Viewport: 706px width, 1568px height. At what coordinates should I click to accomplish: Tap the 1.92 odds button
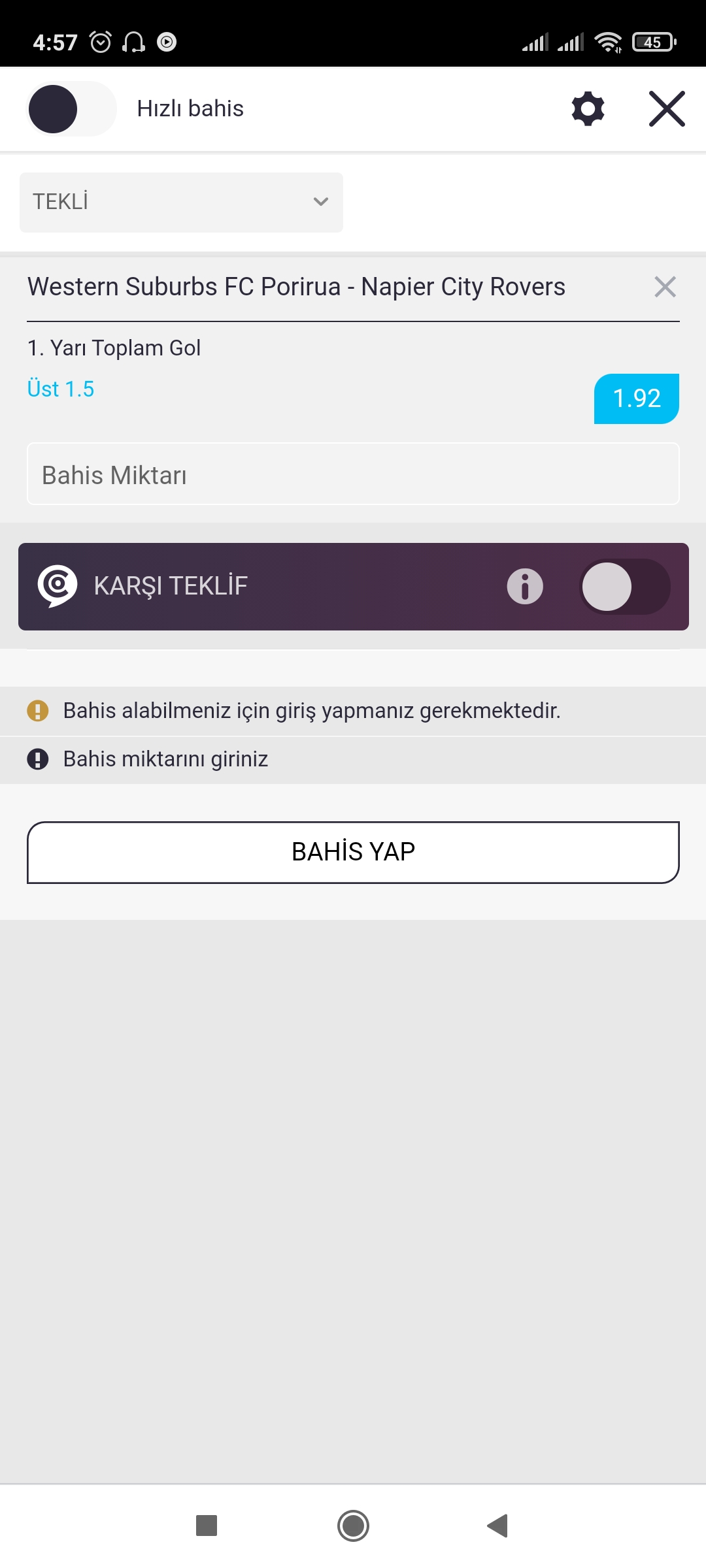pos(636,399)
